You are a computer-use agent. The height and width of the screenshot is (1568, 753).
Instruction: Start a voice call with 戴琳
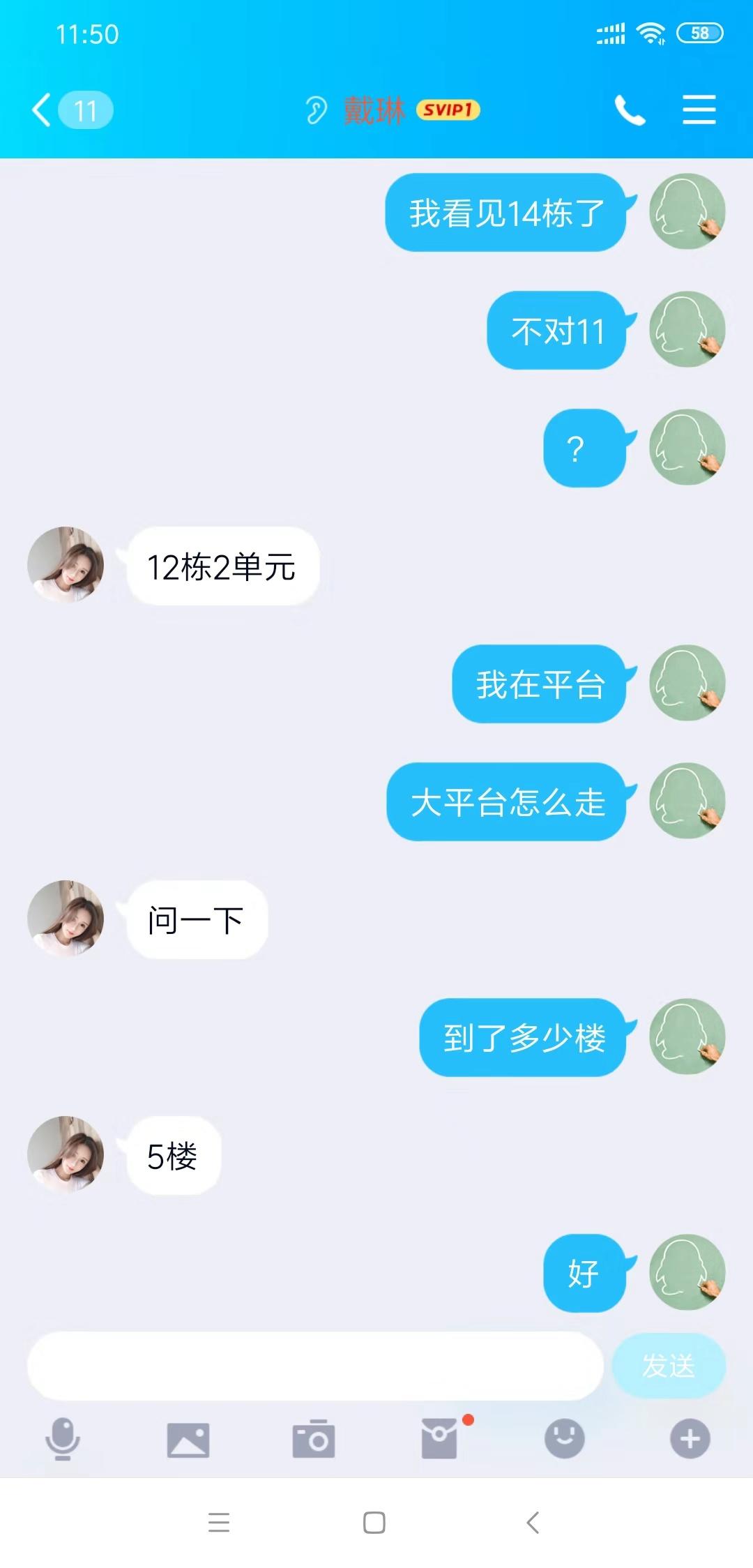click(x=630, y=110)
